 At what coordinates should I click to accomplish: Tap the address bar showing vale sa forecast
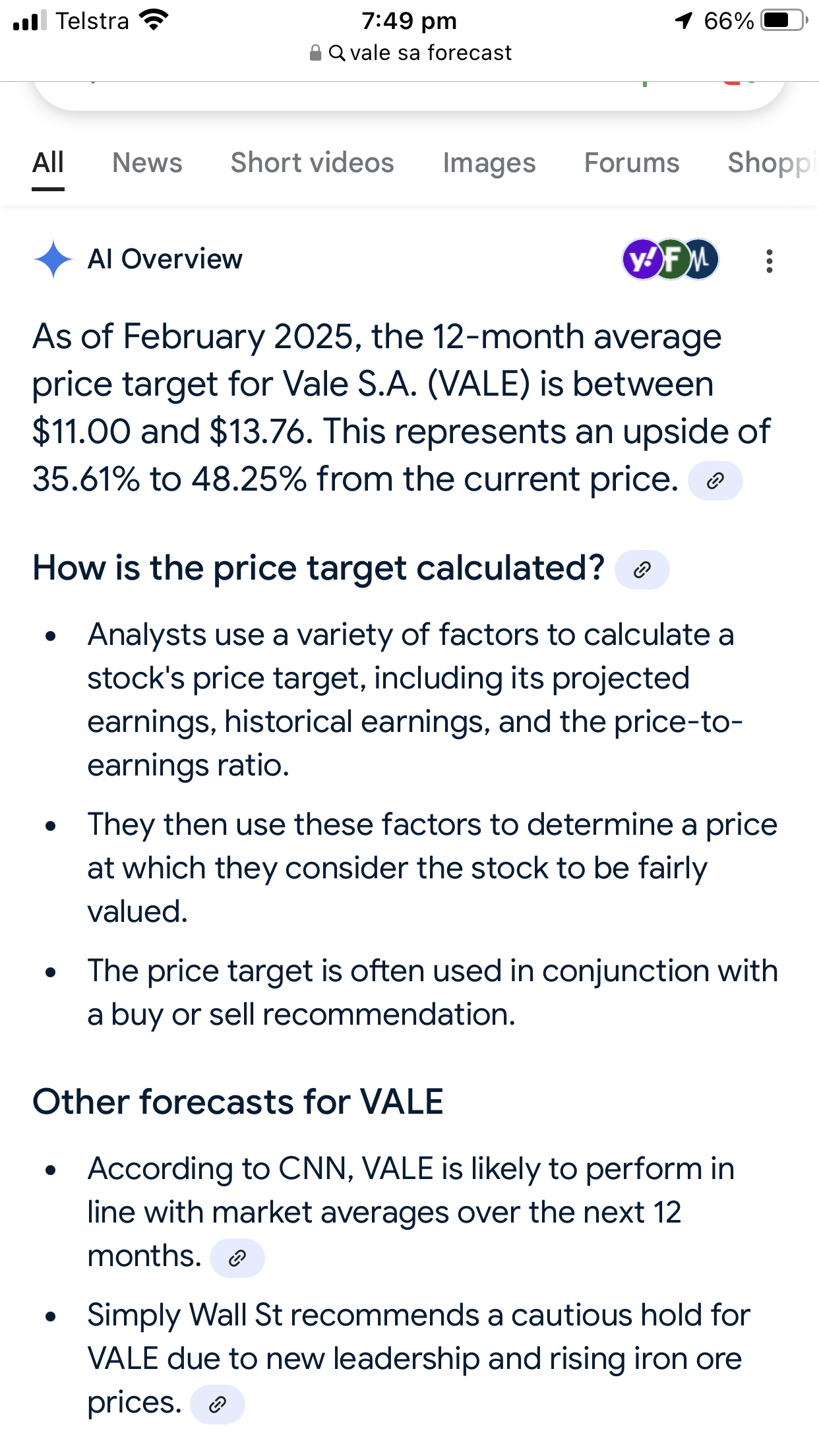pos(409,53)
